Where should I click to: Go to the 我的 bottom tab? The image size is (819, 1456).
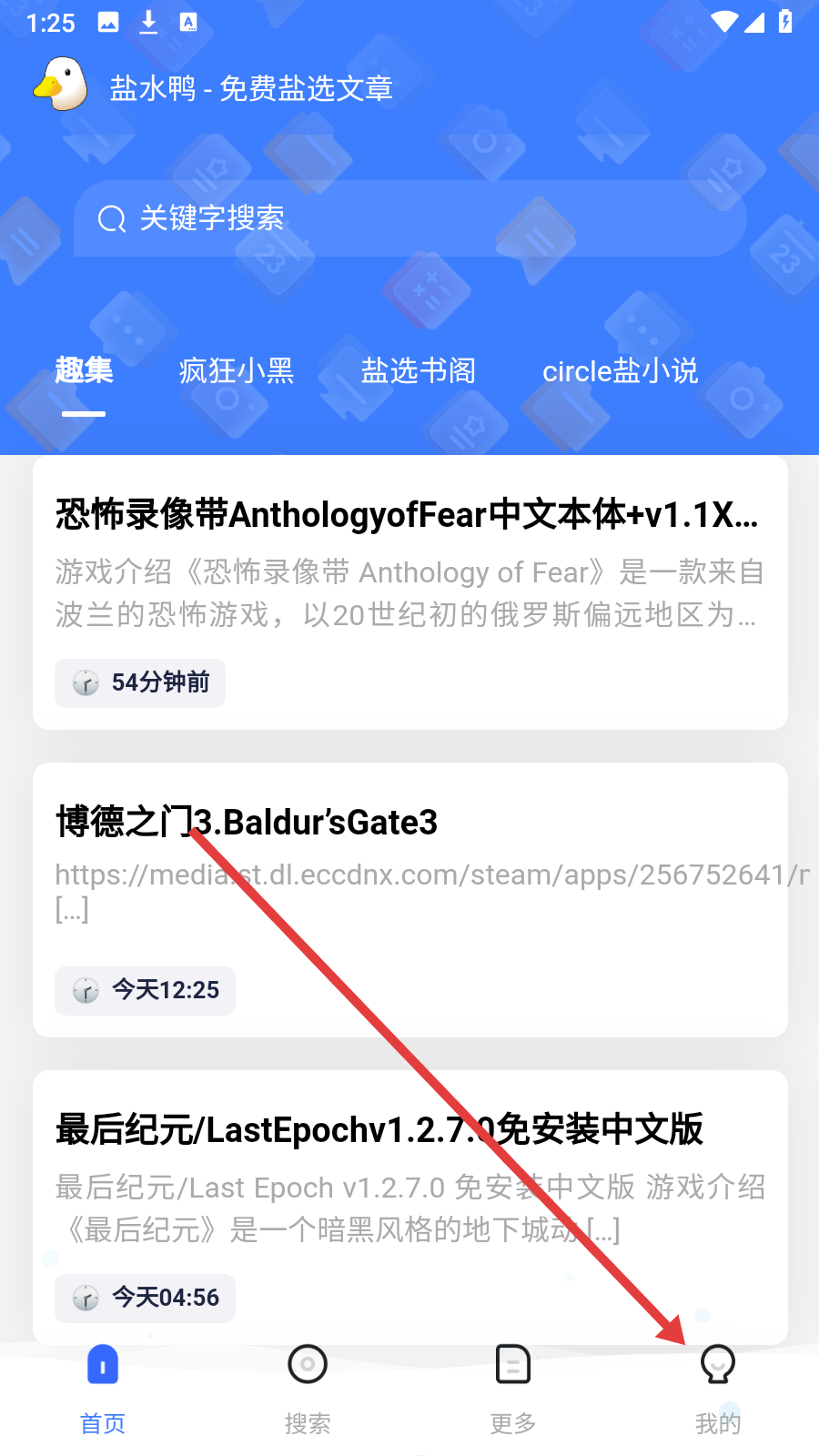pos(717,1390)
